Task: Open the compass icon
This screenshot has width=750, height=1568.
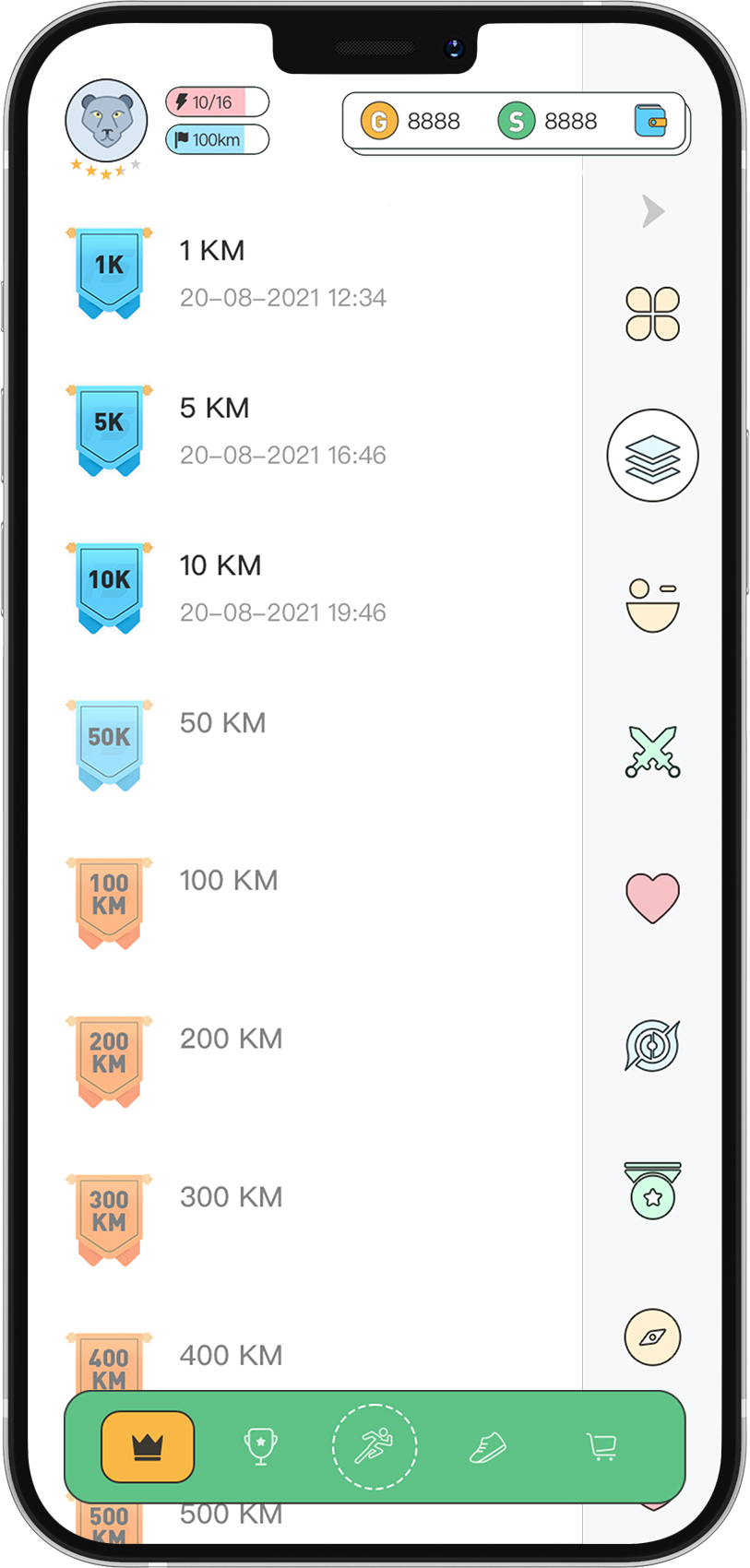Action: (x=653, y=1337)
